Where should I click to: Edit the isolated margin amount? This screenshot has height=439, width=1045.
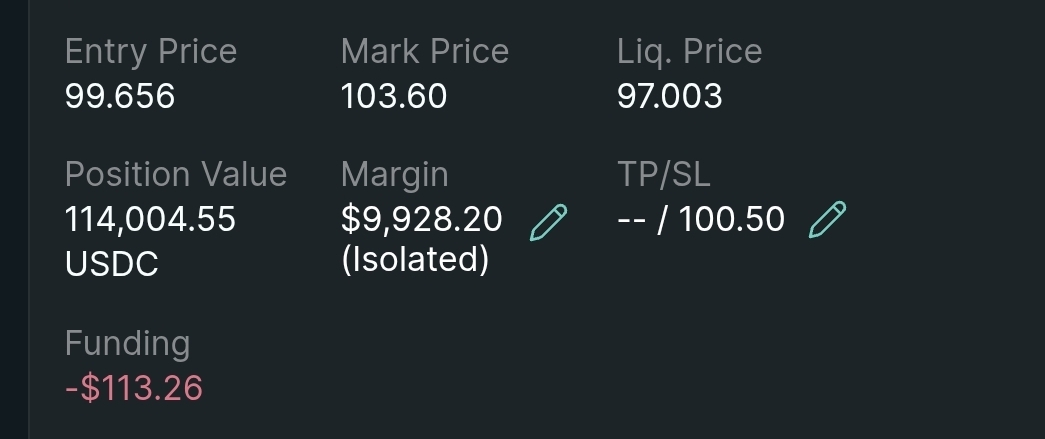click(x=548, y=221)
